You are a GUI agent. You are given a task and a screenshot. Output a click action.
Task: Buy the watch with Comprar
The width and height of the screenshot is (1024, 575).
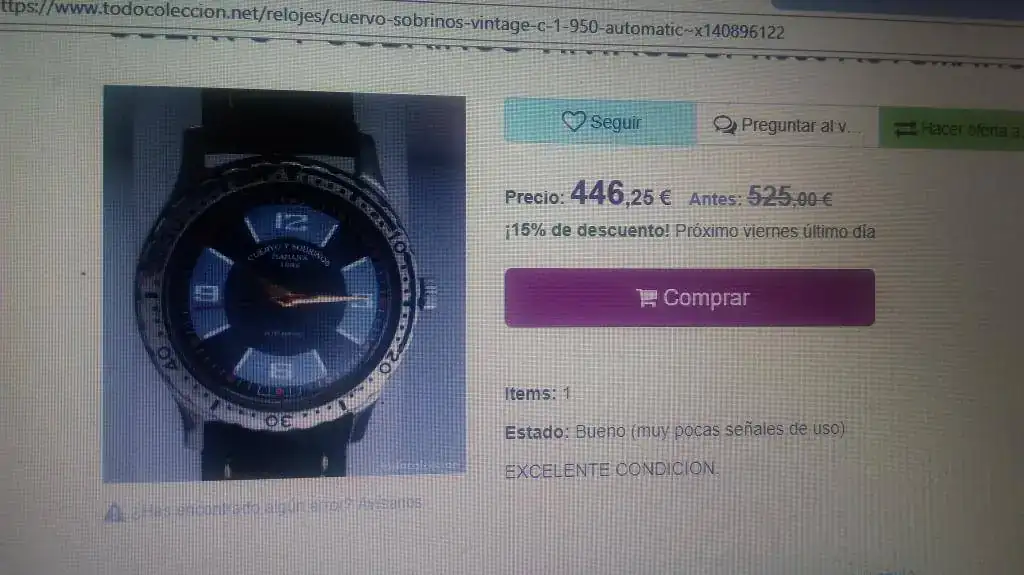(x=690, y=297)
